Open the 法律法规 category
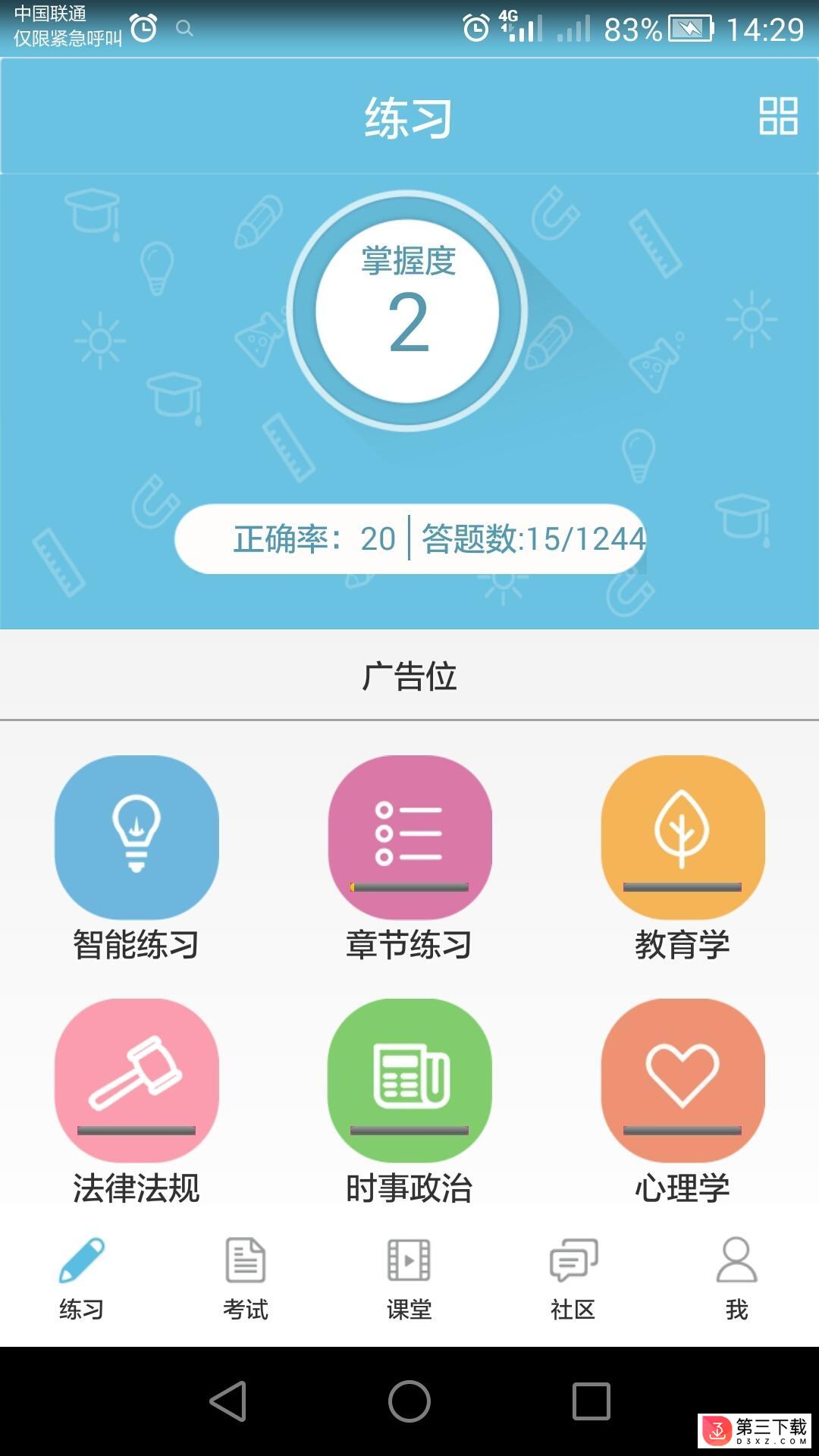 [136, 1081]
